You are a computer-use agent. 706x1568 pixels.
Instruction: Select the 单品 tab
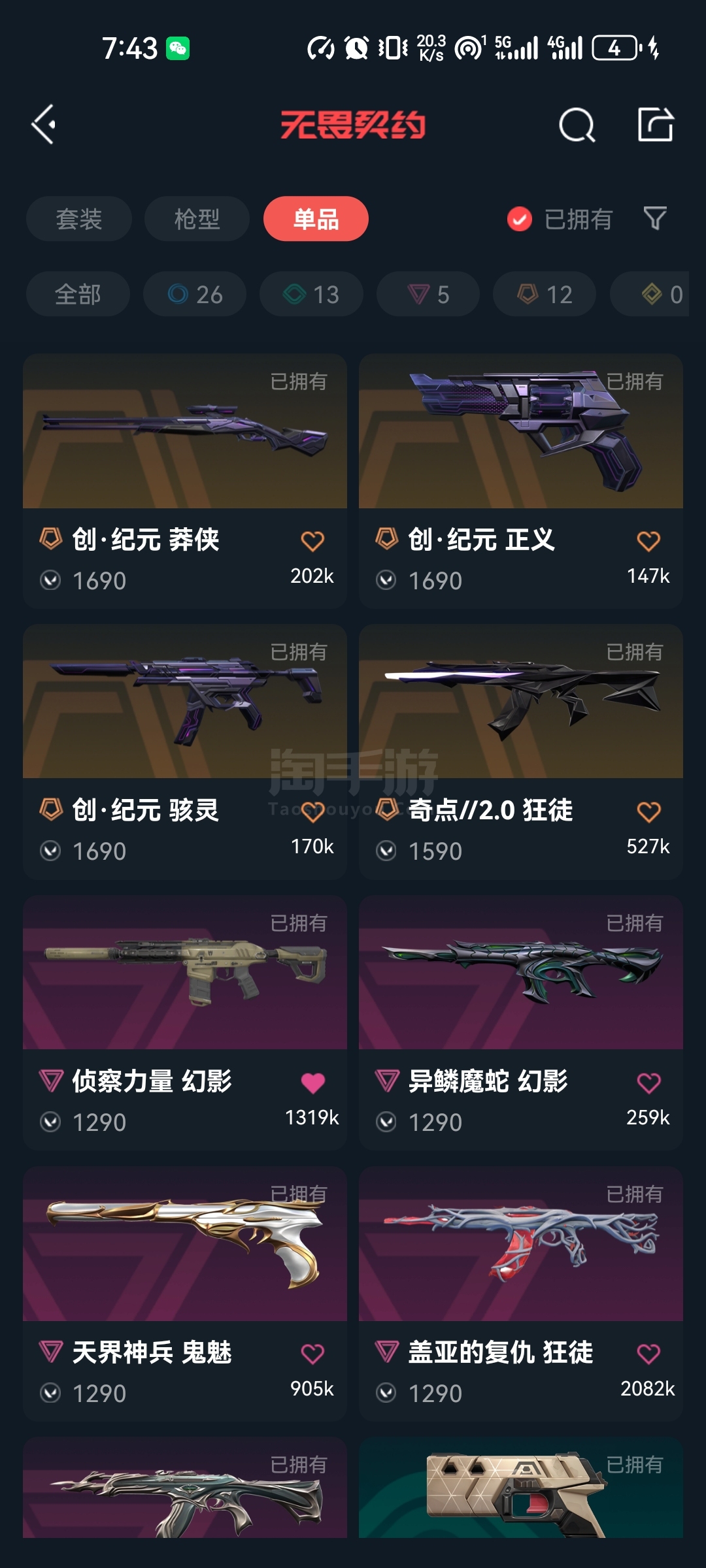(x=316, y=219)
